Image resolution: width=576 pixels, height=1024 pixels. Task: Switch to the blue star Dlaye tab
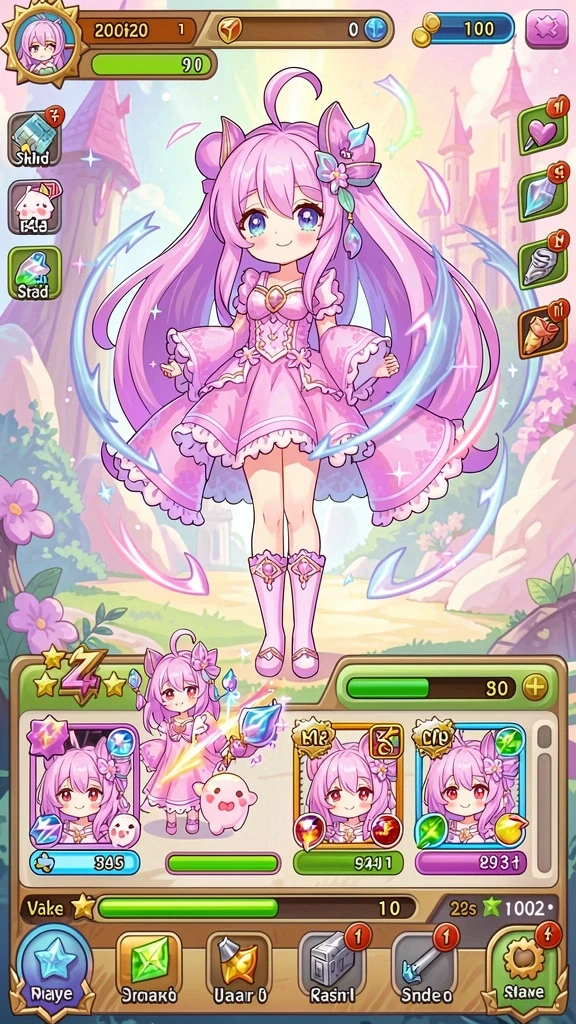click(54, 972)
